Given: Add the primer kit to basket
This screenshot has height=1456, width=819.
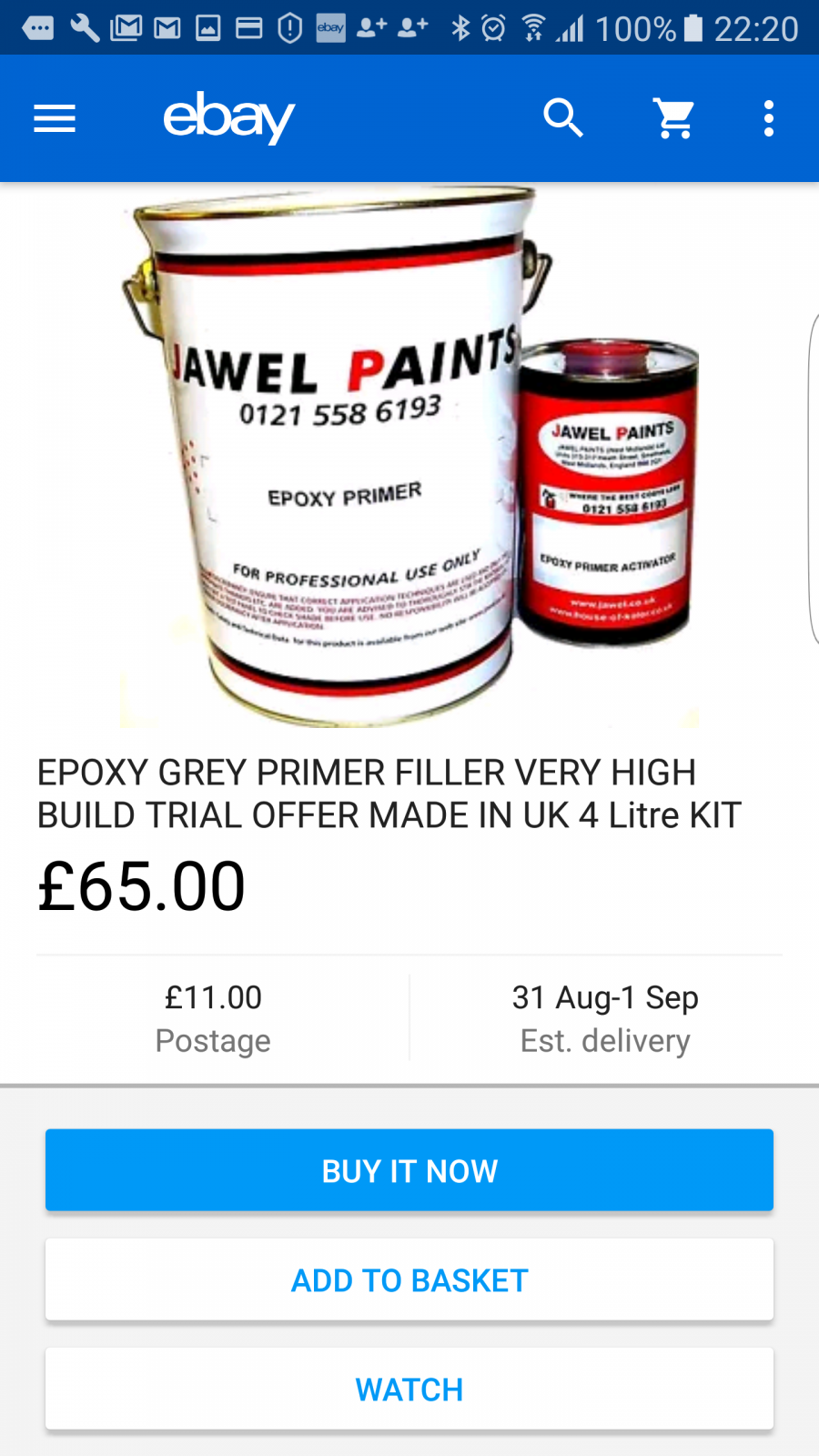Looking at the screenshot, I should (409, 1279).
